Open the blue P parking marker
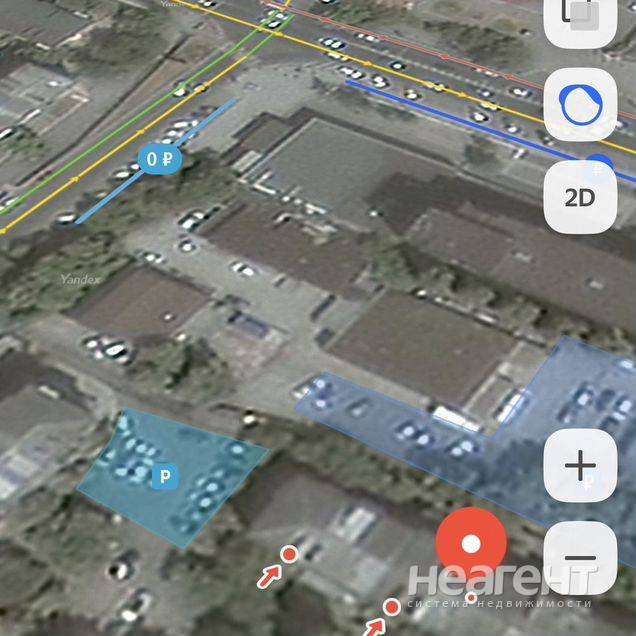 tap(164, 478)
